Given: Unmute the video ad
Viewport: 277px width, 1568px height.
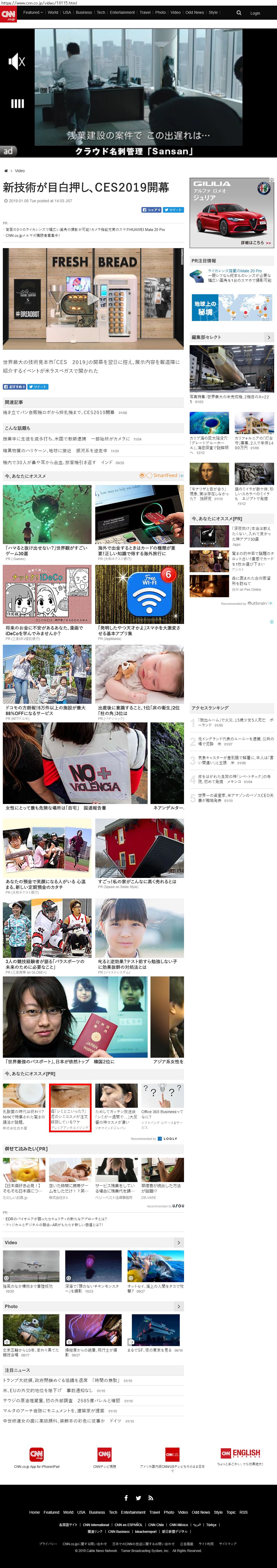Looking at the screenshot, I should pos(16,61).
